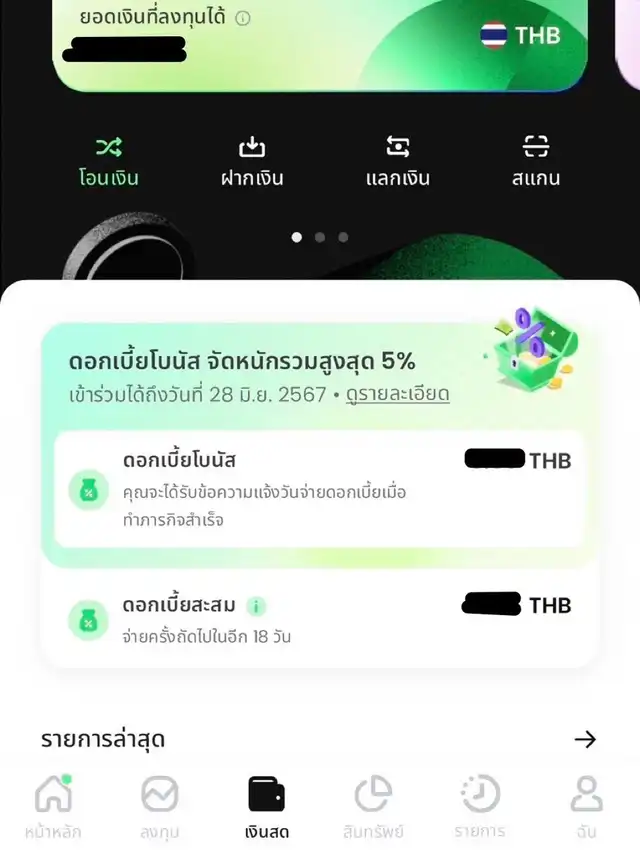The width and height of the screenshot is (640, 854).
Task: Switch to the รายการ tab
Action: (x=480, y=806)
